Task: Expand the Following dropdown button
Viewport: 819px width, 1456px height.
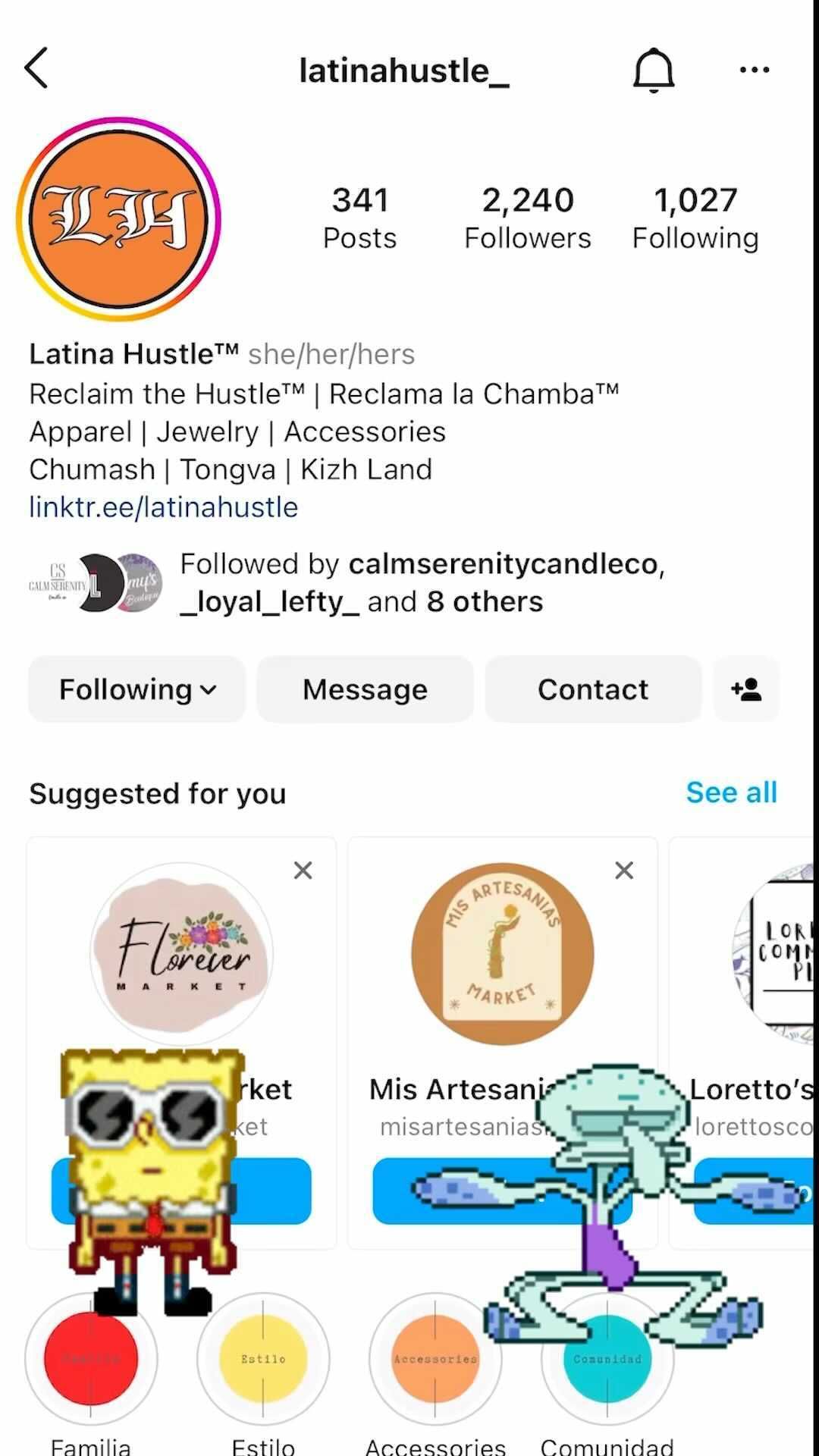Action: tap(137, 689)
